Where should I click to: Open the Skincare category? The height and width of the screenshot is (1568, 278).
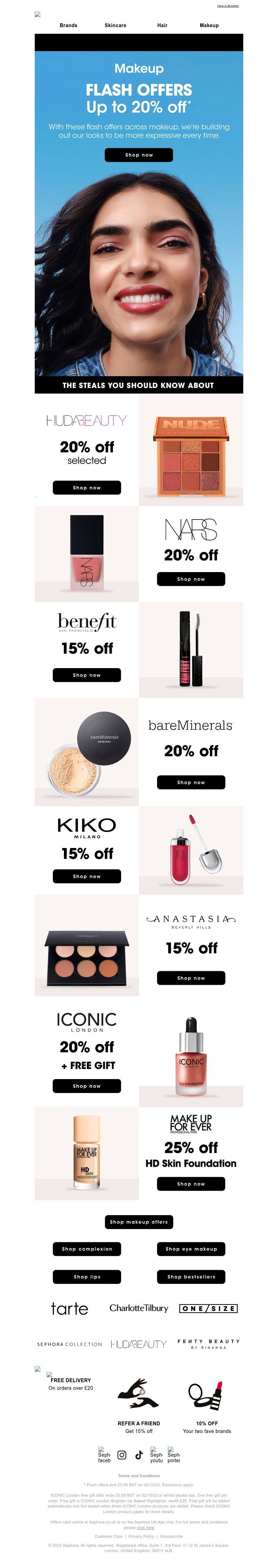pyautogui.click(x=115, y=25)
